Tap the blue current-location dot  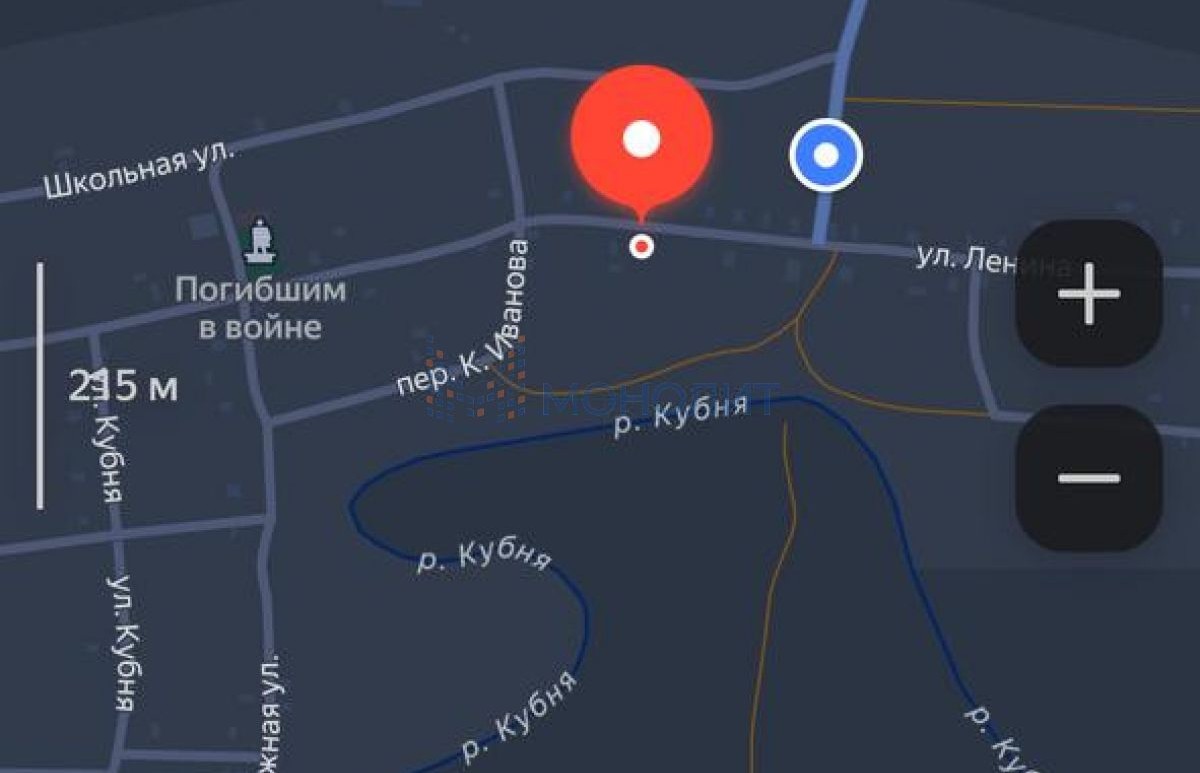pyautogui.click(x=826, y=155)
